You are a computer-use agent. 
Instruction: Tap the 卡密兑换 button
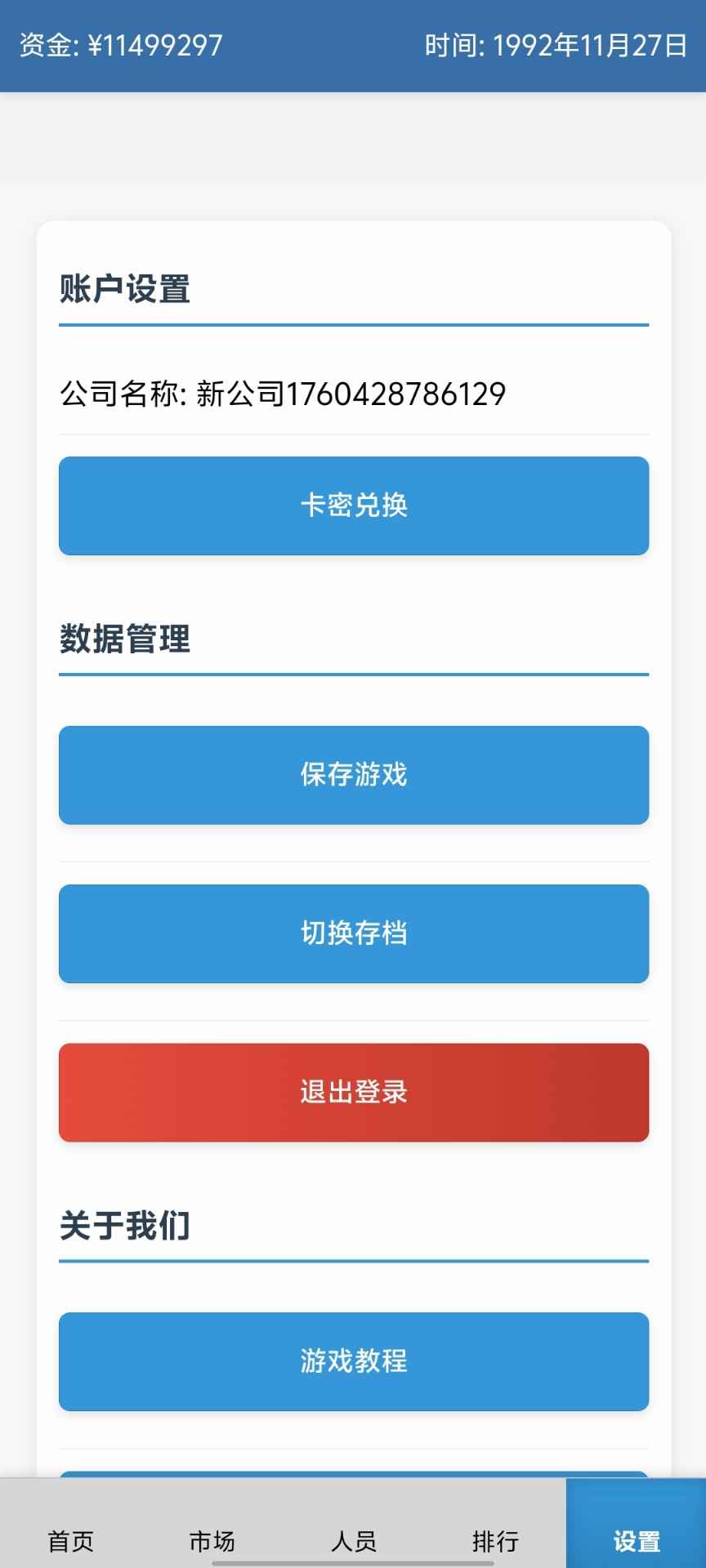click(x=353, y=506)
